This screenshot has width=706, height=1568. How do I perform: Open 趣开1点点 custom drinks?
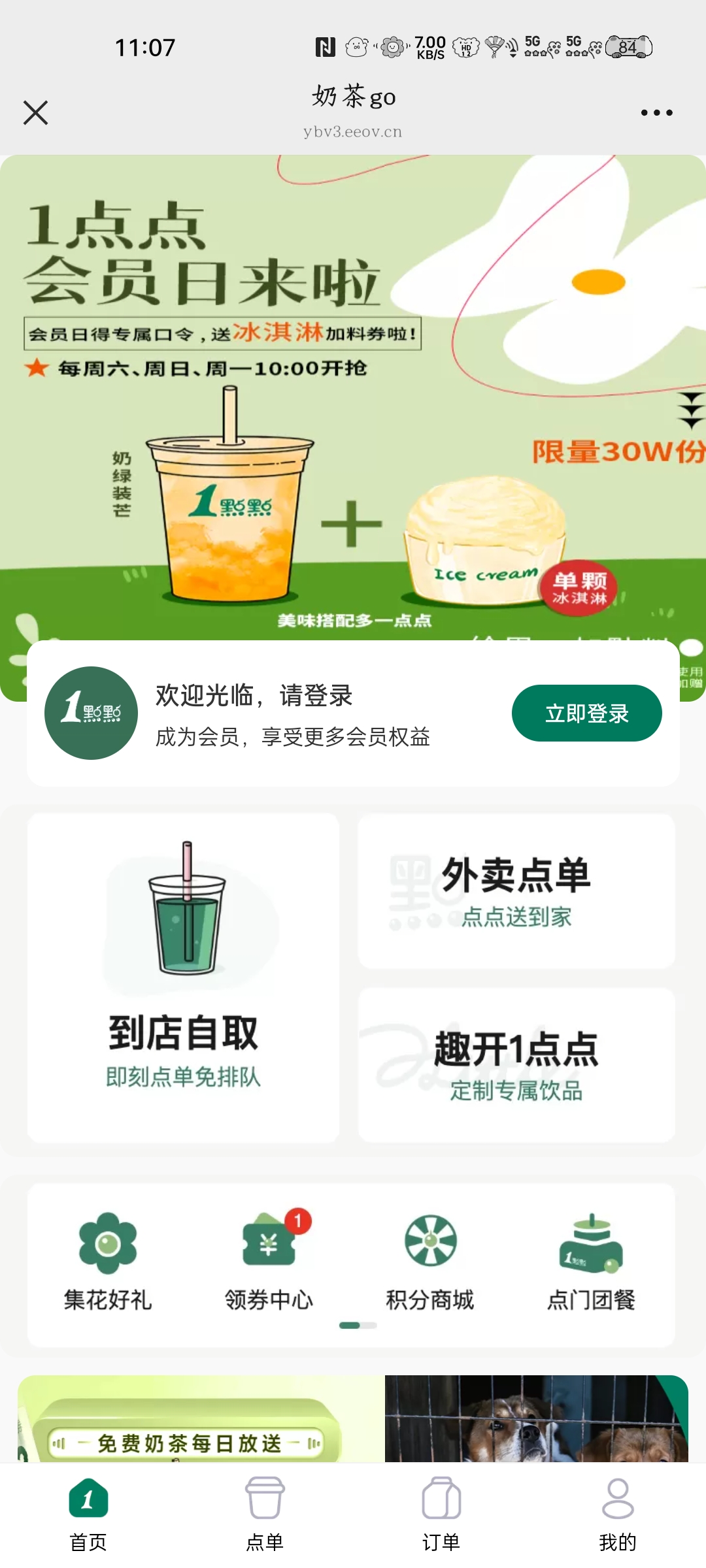(x=516, y=1065)
